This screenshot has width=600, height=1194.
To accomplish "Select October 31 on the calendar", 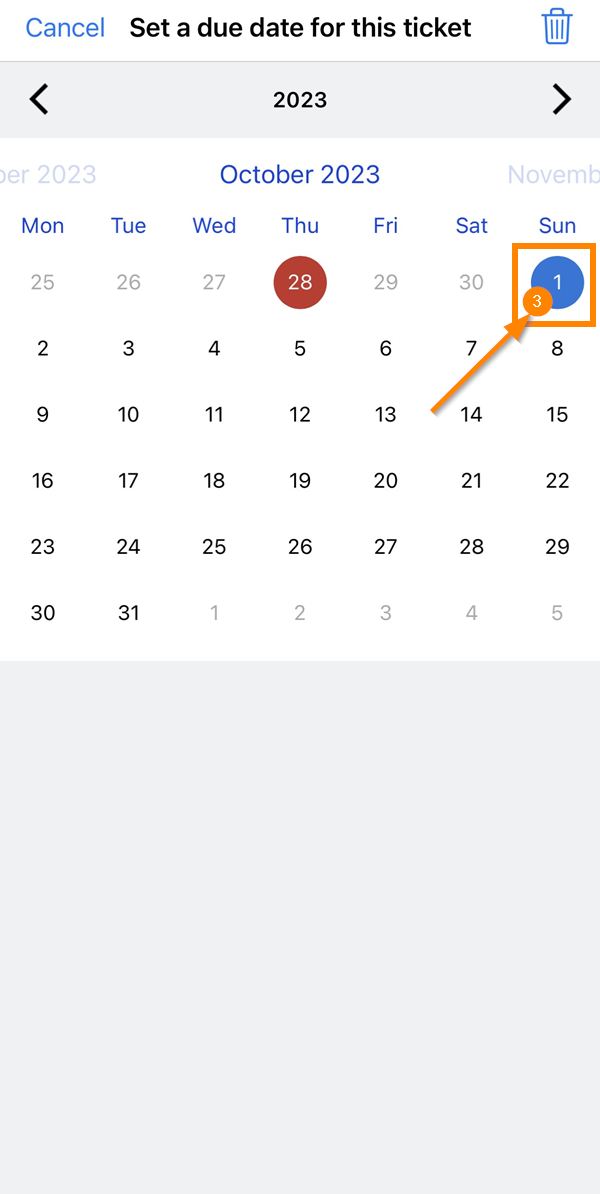I will [128, 612].
